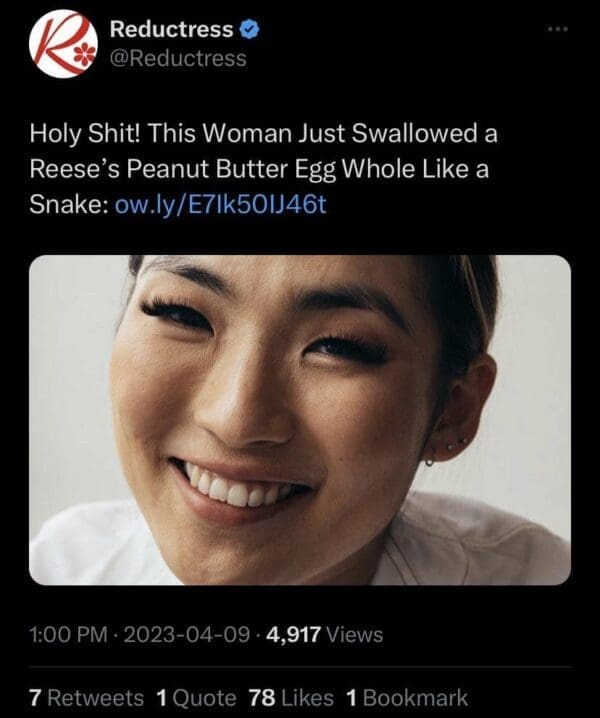This screenshot has width=600, height=718.
Task: Open the @Reductress account name
Action: [x=175, y=59]
